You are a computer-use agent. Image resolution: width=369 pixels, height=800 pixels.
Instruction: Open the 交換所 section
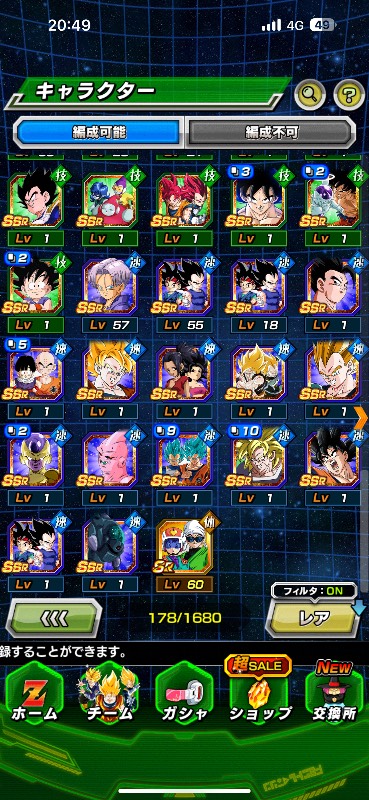pyautogui.click(x=334, y=691)
